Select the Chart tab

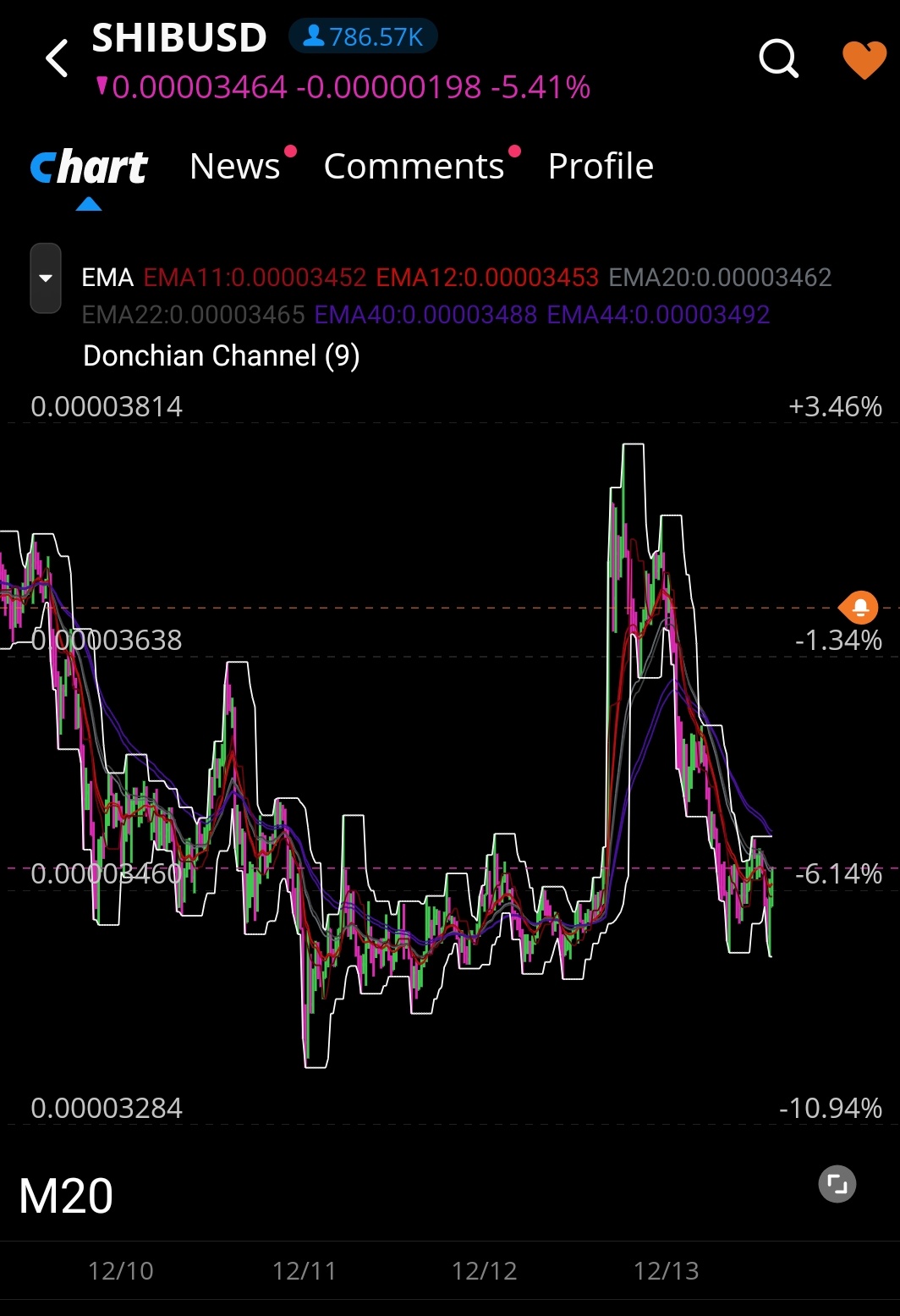tap(89, 168)
